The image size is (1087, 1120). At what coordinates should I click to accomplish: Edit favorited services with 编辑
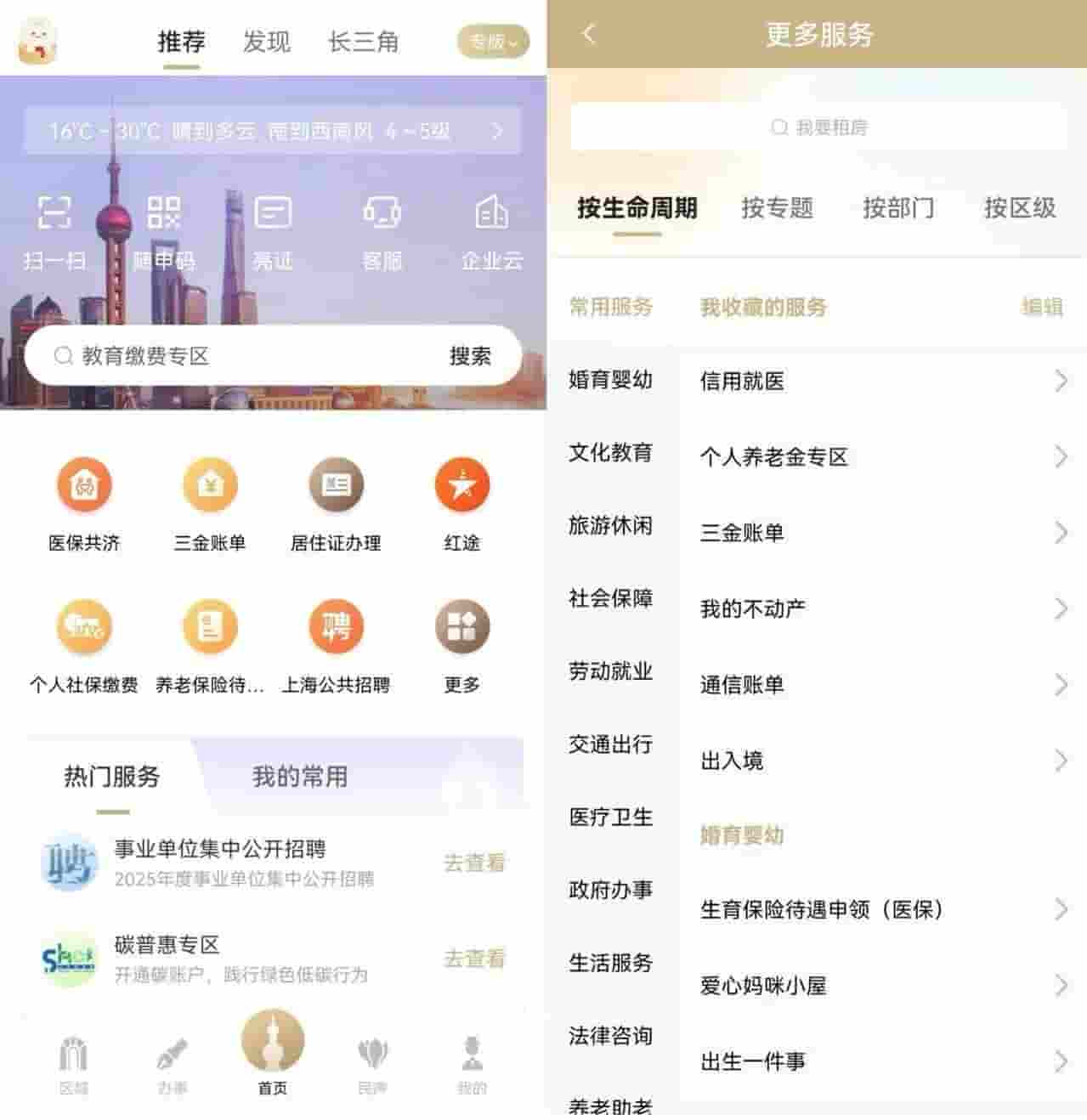pos(1042,307)
